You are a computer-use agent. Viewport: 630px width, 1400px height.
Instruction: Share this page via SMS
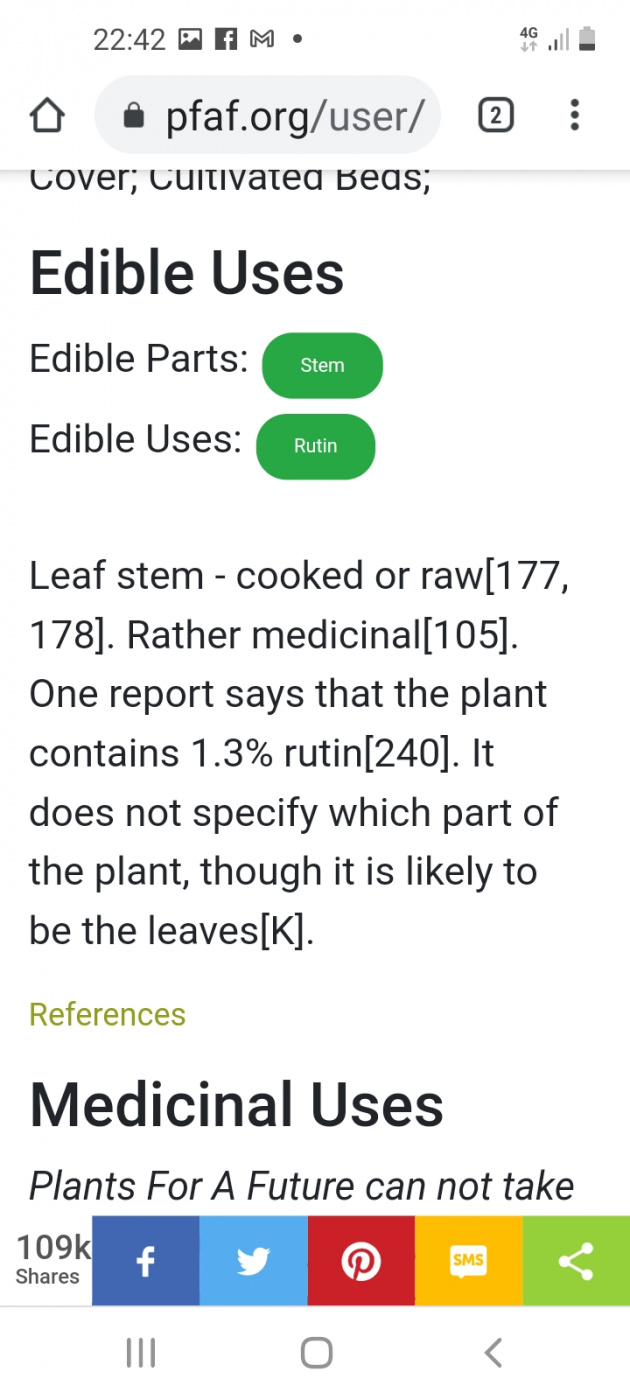pos(468,1261)
